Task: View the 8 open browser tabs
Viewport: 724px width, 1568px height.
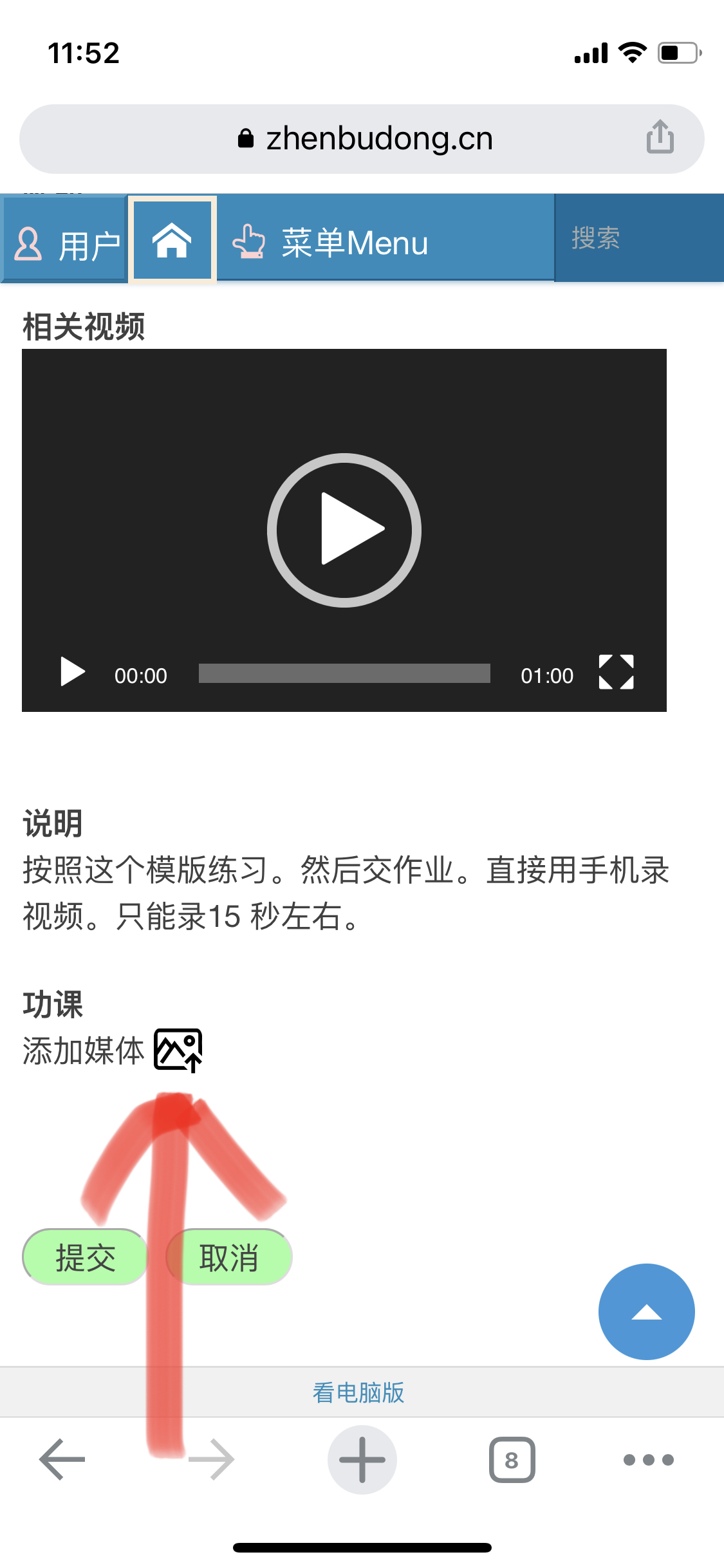Action: (512, 1459)
